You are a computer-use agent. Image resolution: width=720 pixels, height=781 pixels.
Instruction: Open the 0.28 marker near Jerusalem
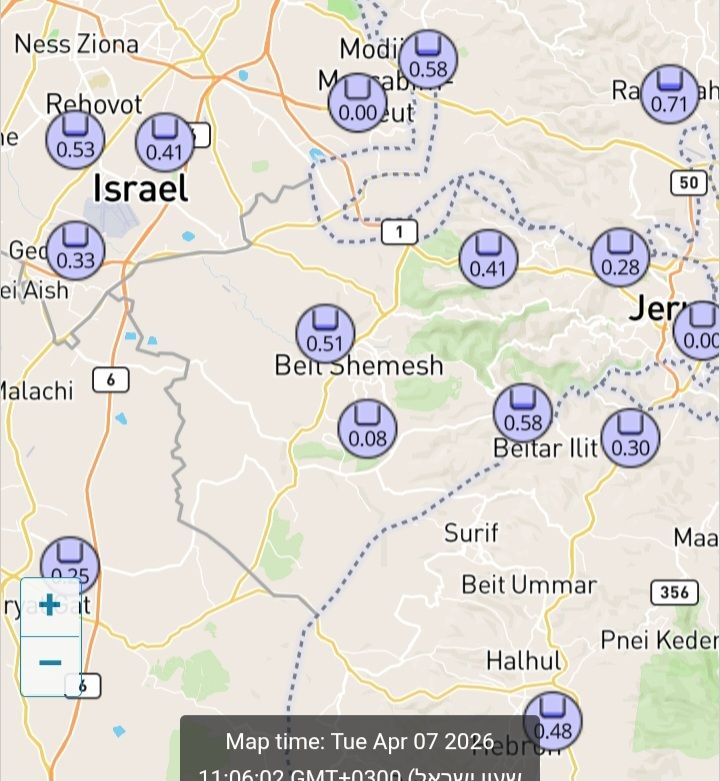click(x=620, y=257)
